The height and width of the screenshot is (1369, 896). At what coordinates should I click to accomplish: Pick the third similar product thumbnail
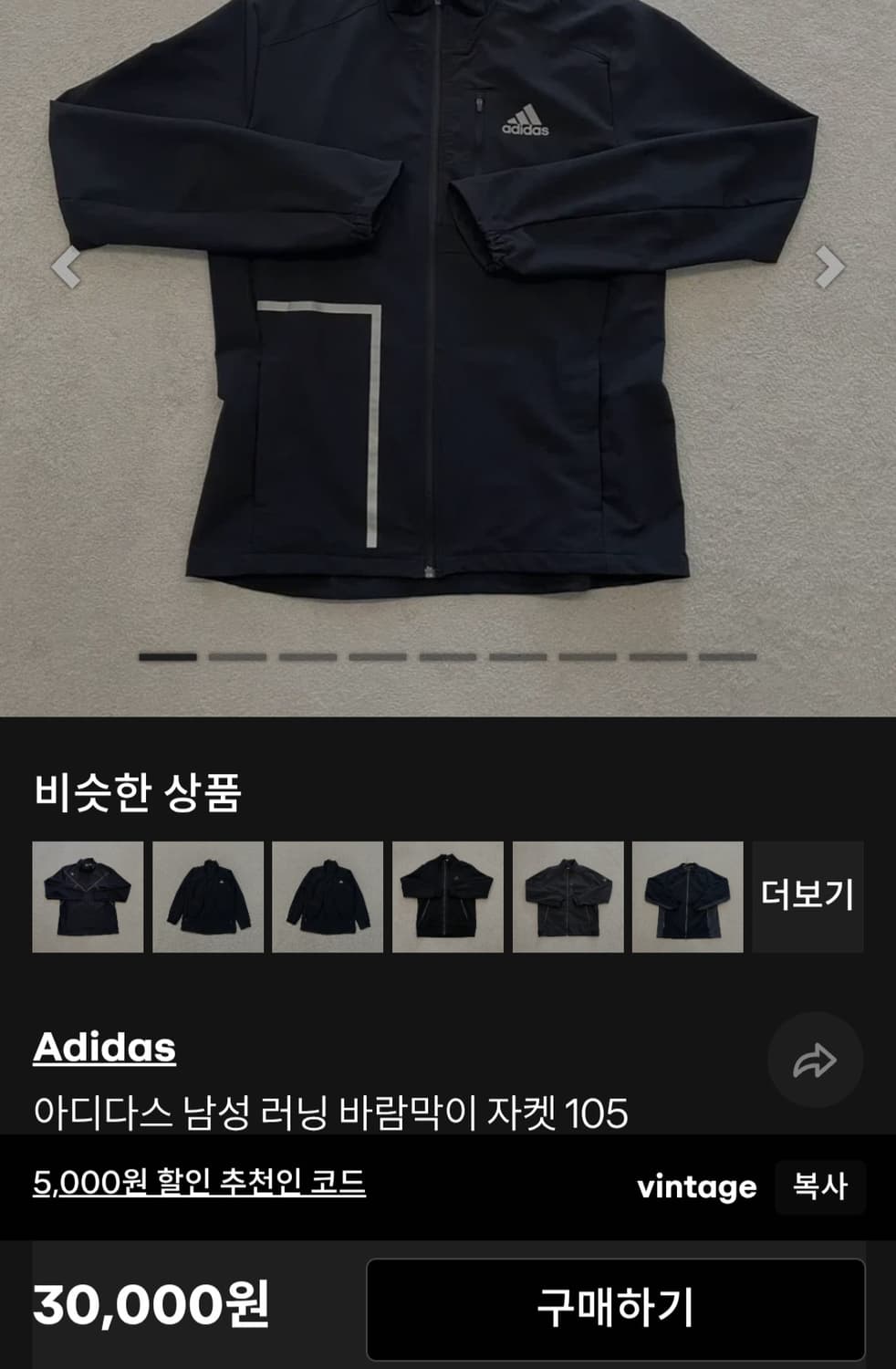tap(326, 897)
